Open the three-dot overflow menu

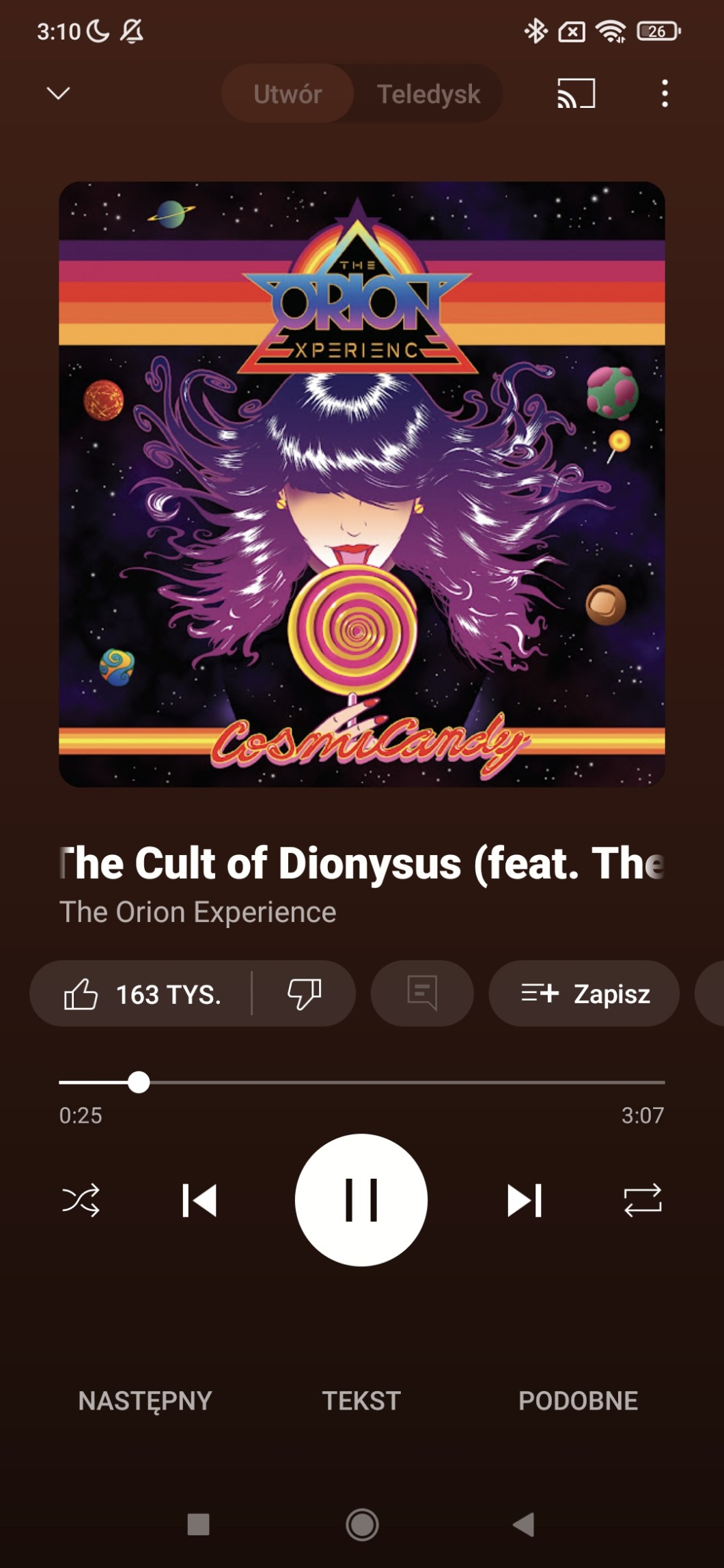665,94
